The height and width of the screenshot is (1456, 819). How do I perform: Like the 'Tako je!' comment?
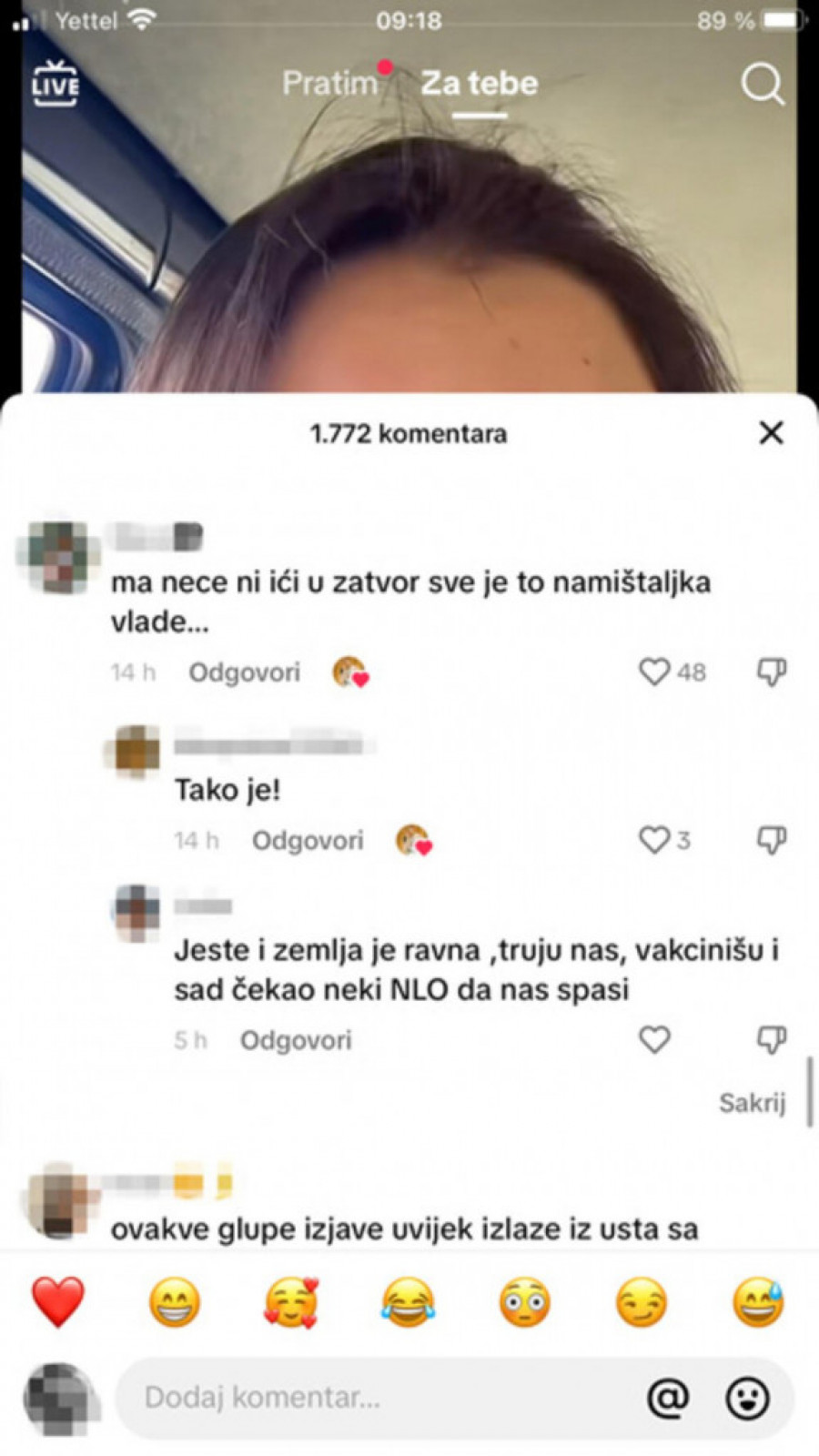point(654,840)
